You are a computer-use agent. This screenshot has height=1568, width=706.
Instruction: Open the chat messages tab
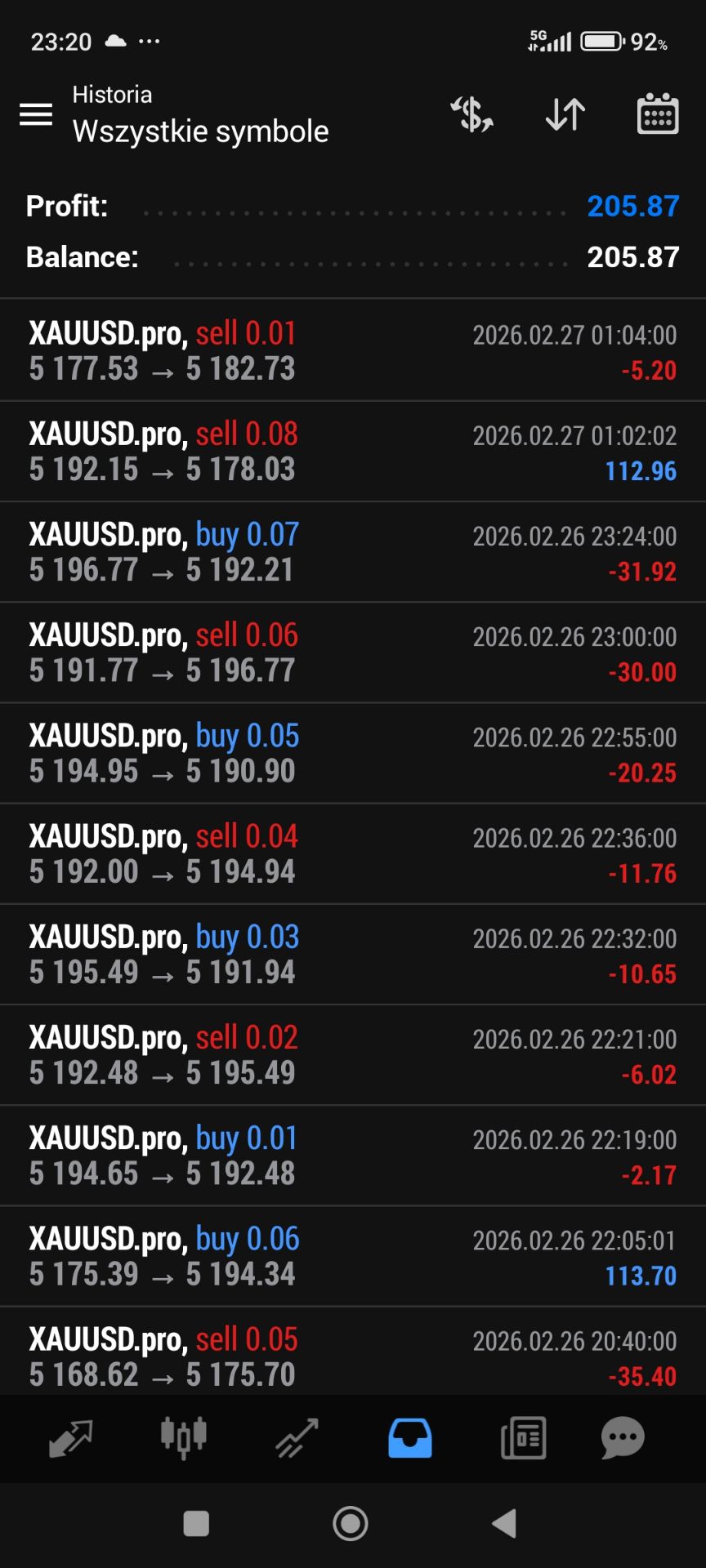623,1438
